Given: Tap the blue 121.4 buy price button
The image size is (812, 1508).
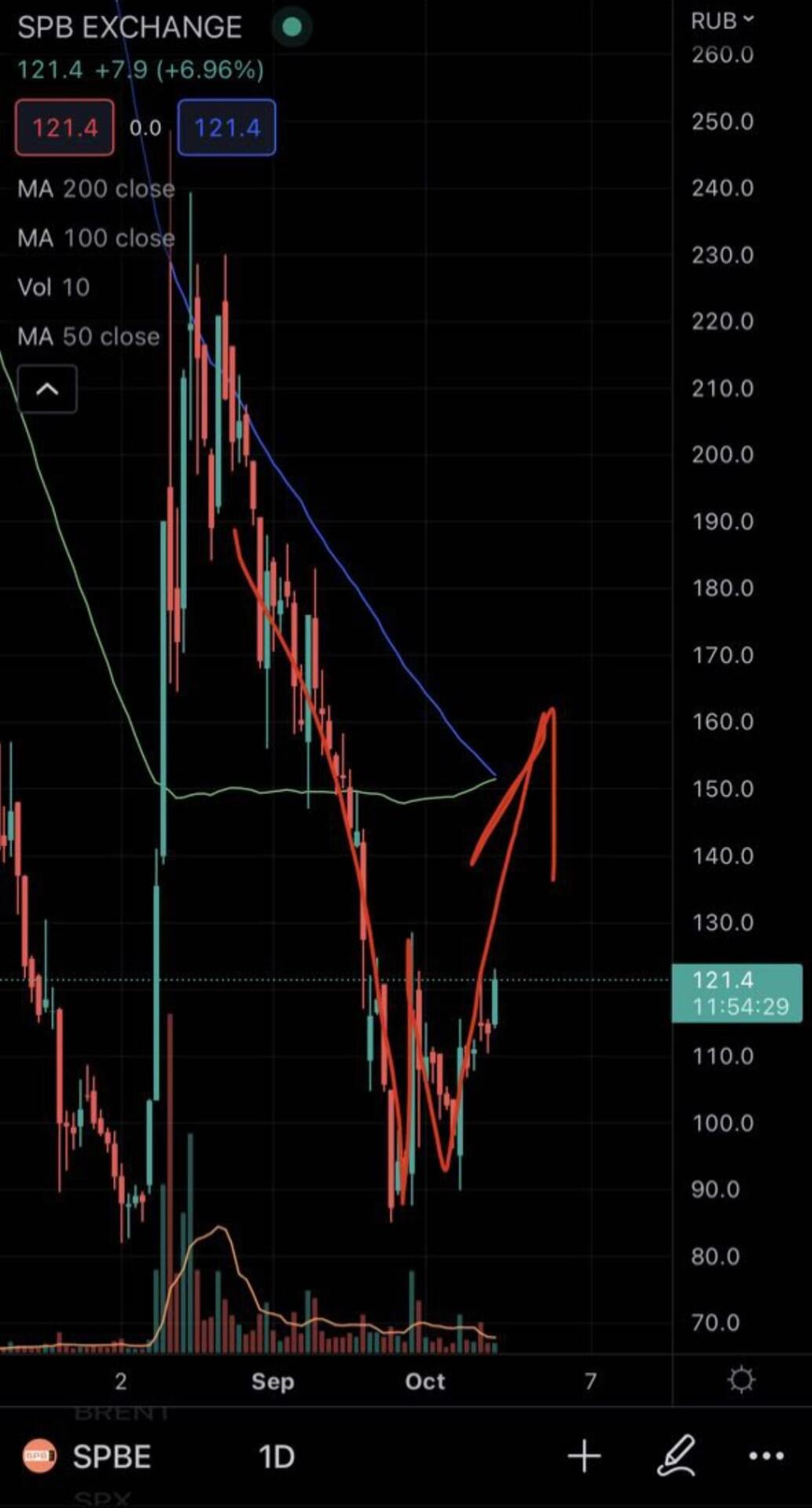Looking at the screenshot, I should point(227,127).
